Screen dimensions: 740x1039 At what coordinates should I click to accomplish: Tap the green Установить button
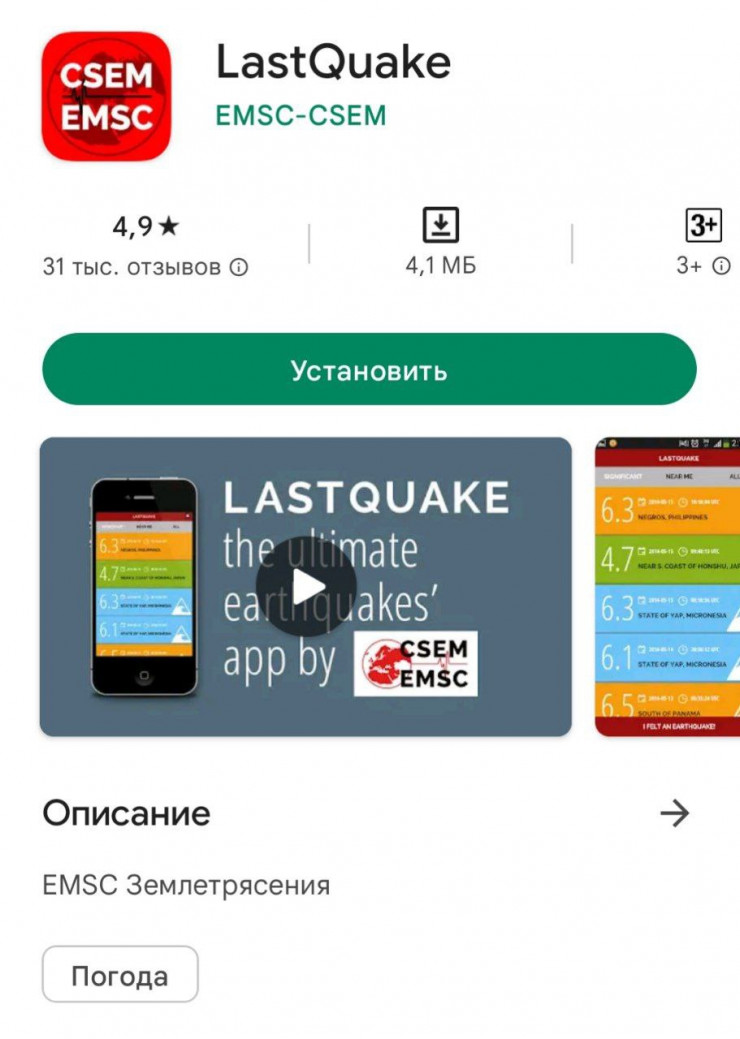pyautogui.click(x=369, y=370)
